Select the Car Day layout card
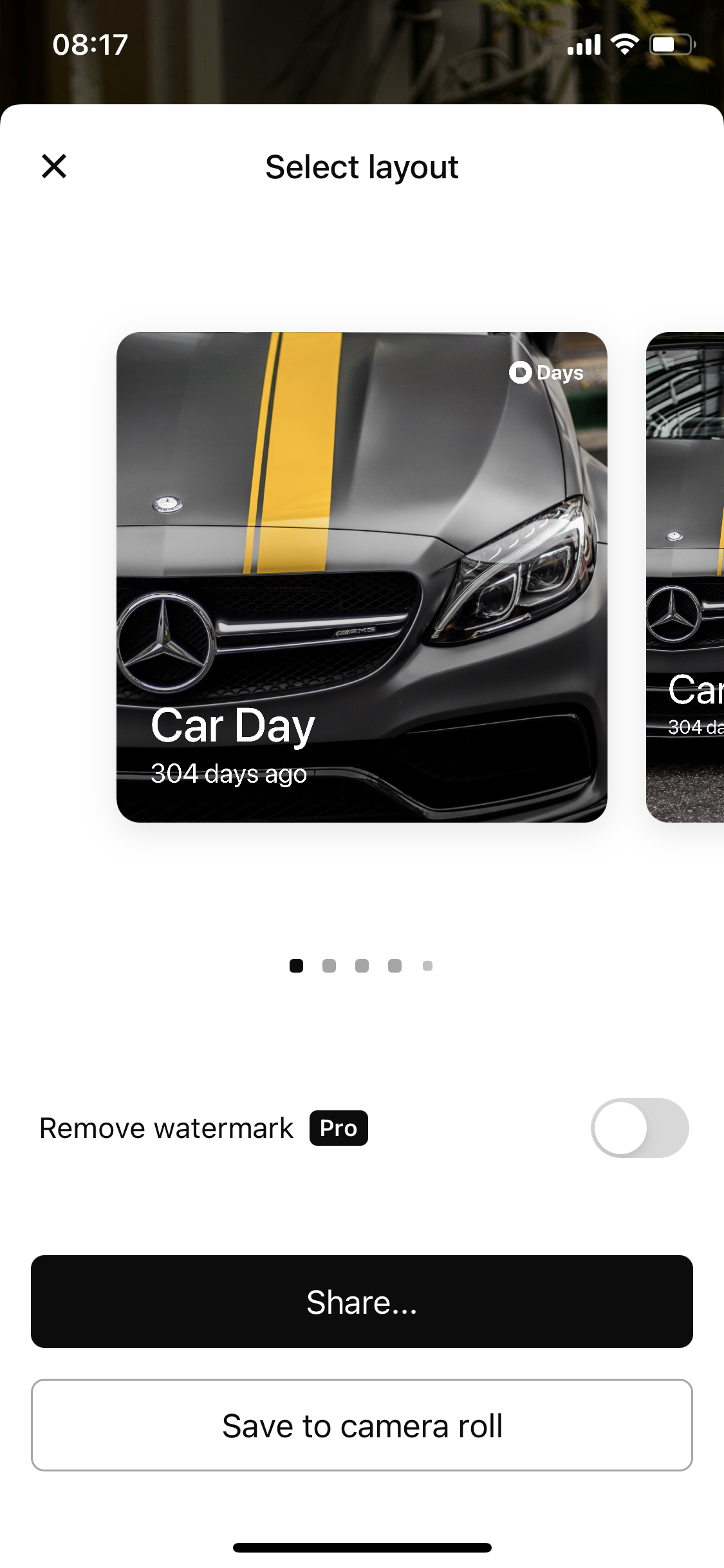724x1568 pixels. (362, 577)
